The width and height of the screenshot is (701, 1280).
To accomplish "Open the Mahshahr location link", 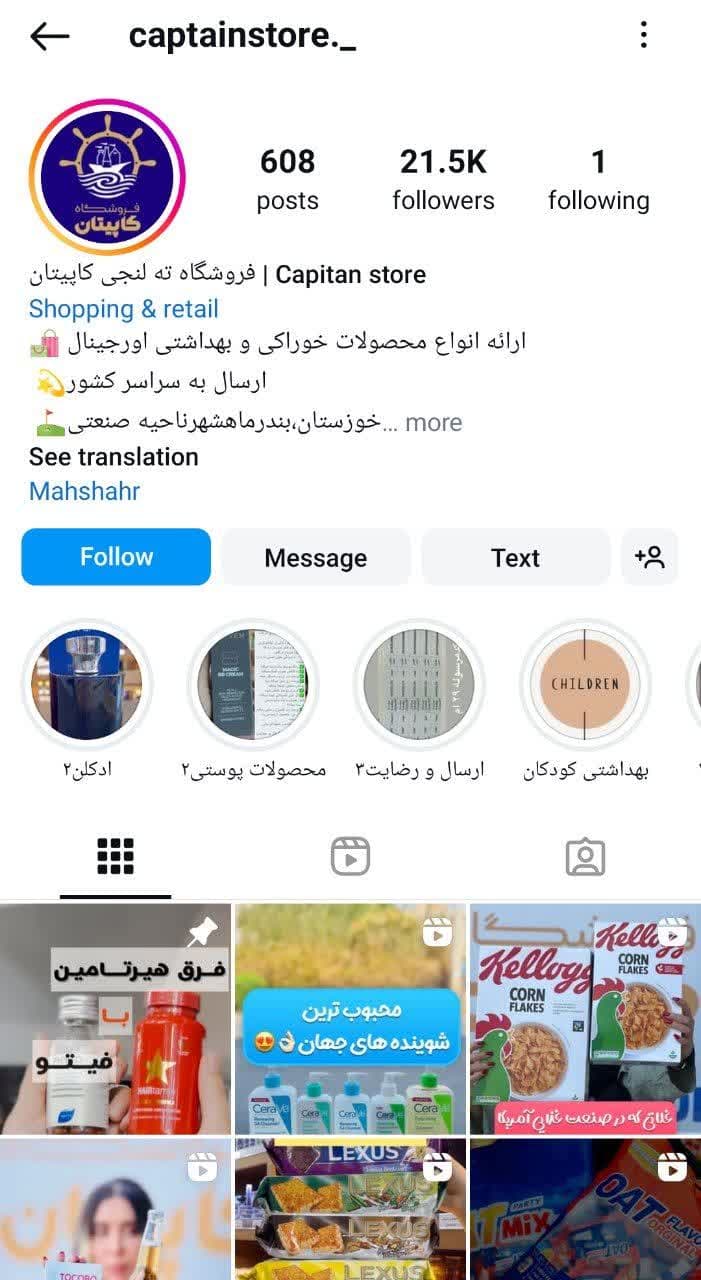I will pos(84,491).
